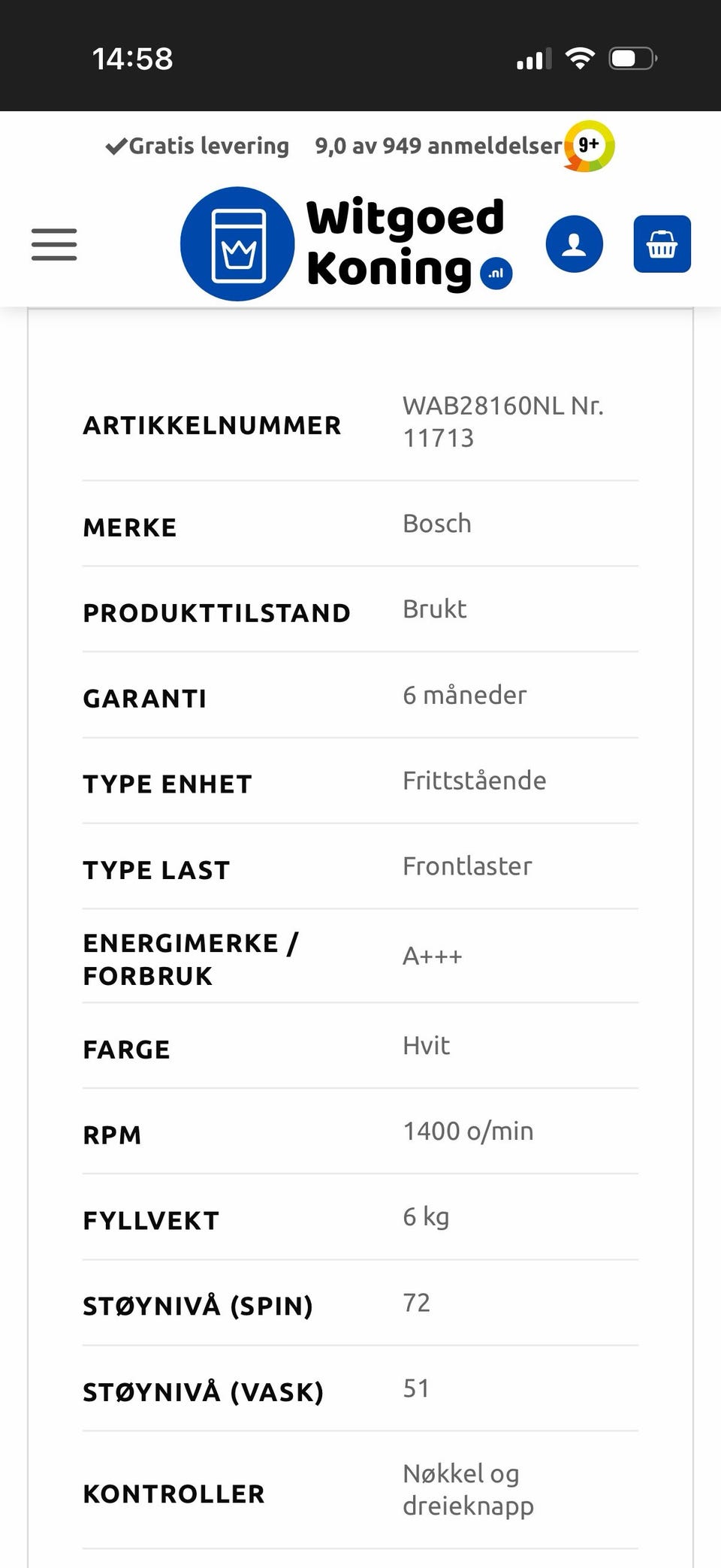Select the 9+ review score badge
721x1568 pixels.
590,146
